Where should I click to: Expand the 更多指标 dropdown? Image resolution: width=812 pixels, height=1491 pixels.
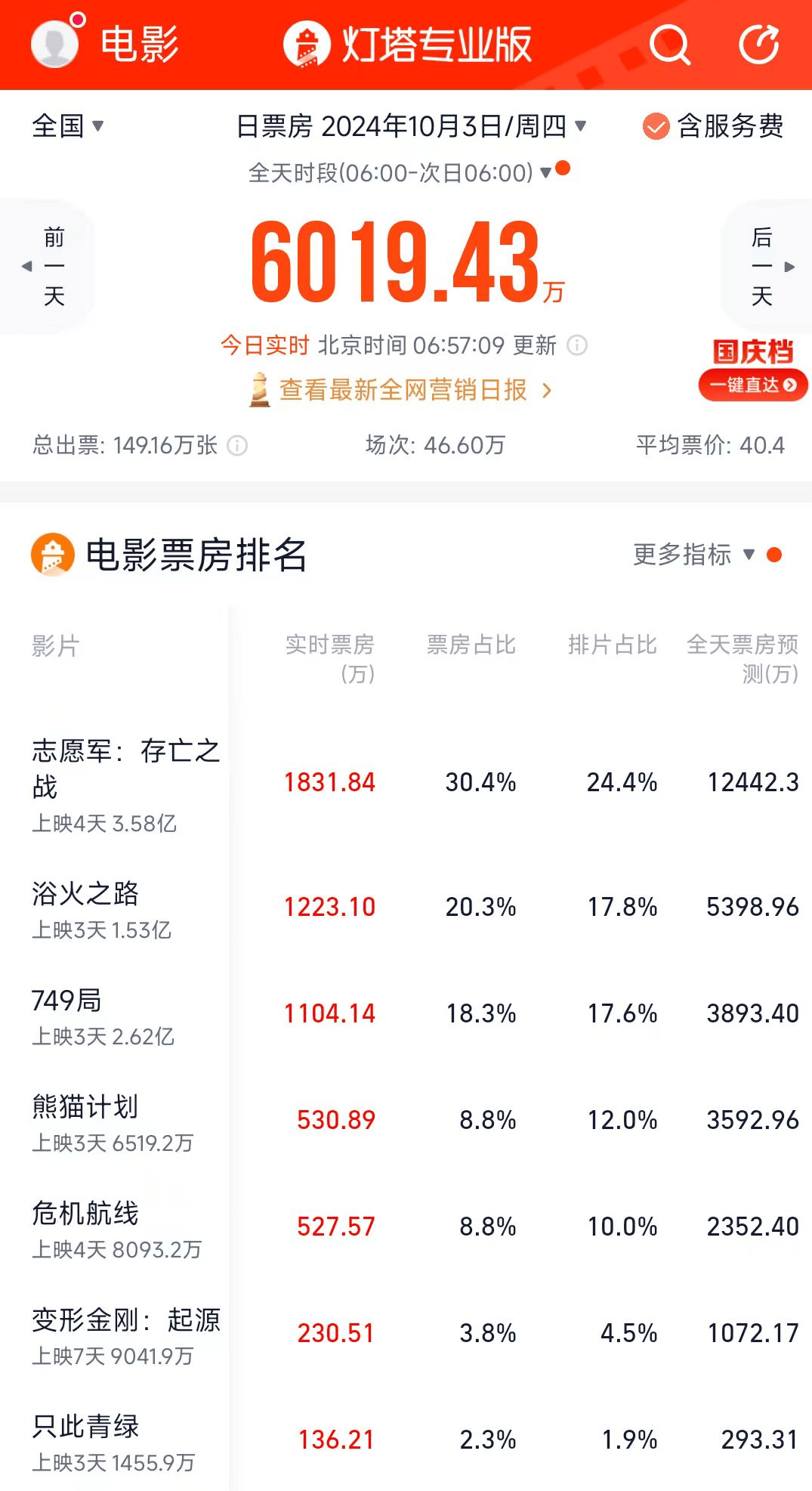(694, 555)
